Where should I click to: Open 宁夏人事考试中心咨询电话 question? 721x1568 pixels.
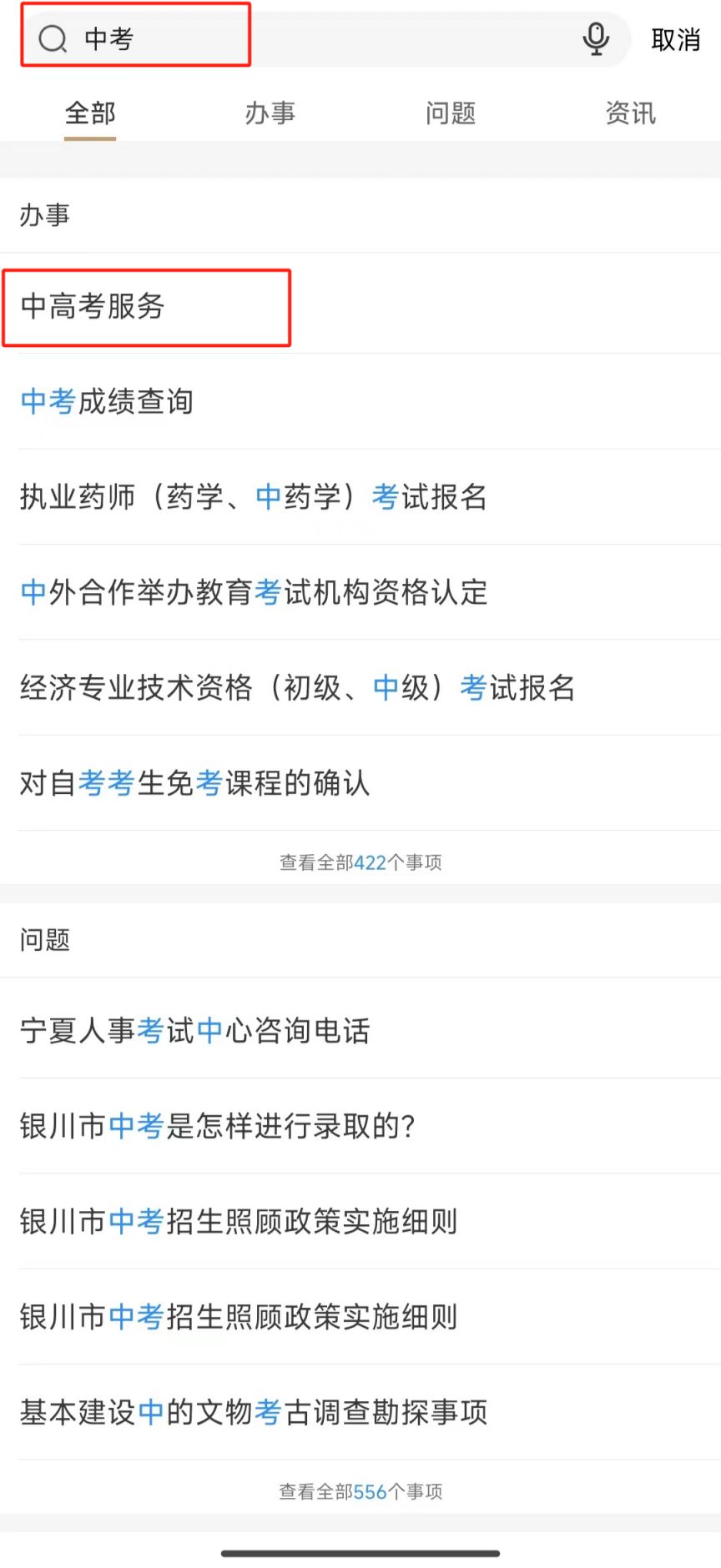tap(360, 1031)
